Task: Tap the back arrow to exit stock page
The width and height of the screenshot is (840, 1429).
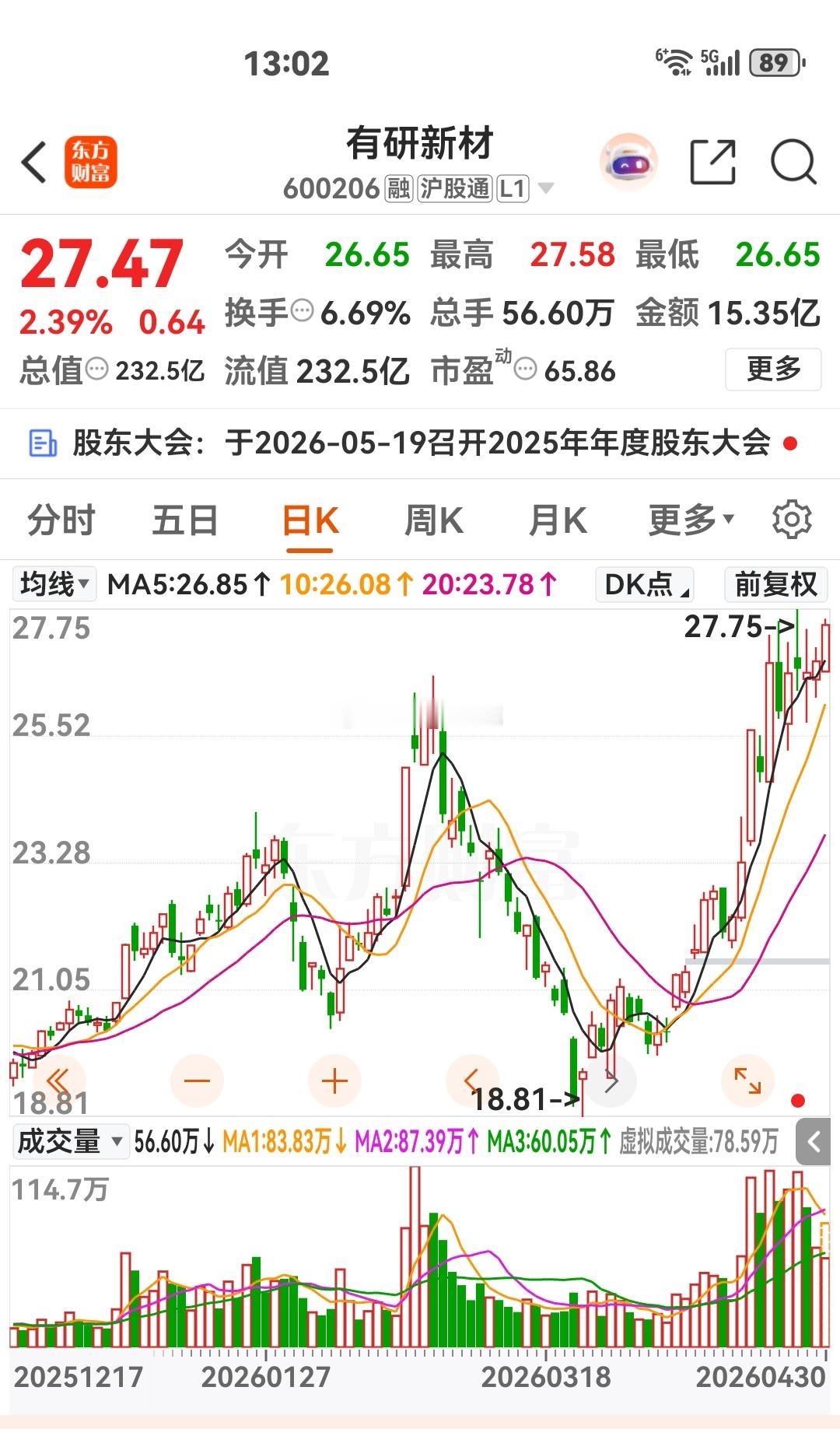Action: click(33, 161)
